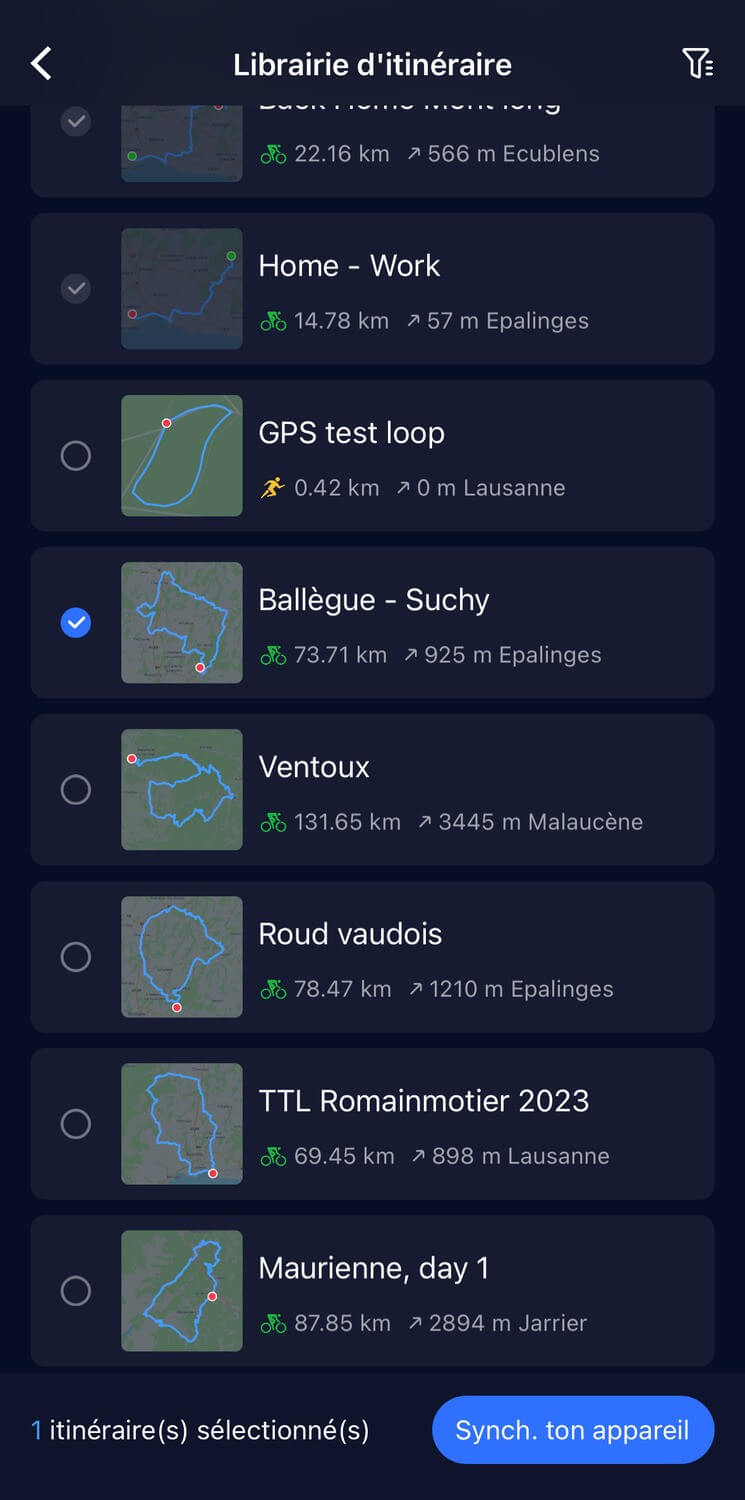Tap the Synch. ton appareil button
Image resolution: width=745 pixels, height=1500 pixels.
click(x=572, y=1430)
